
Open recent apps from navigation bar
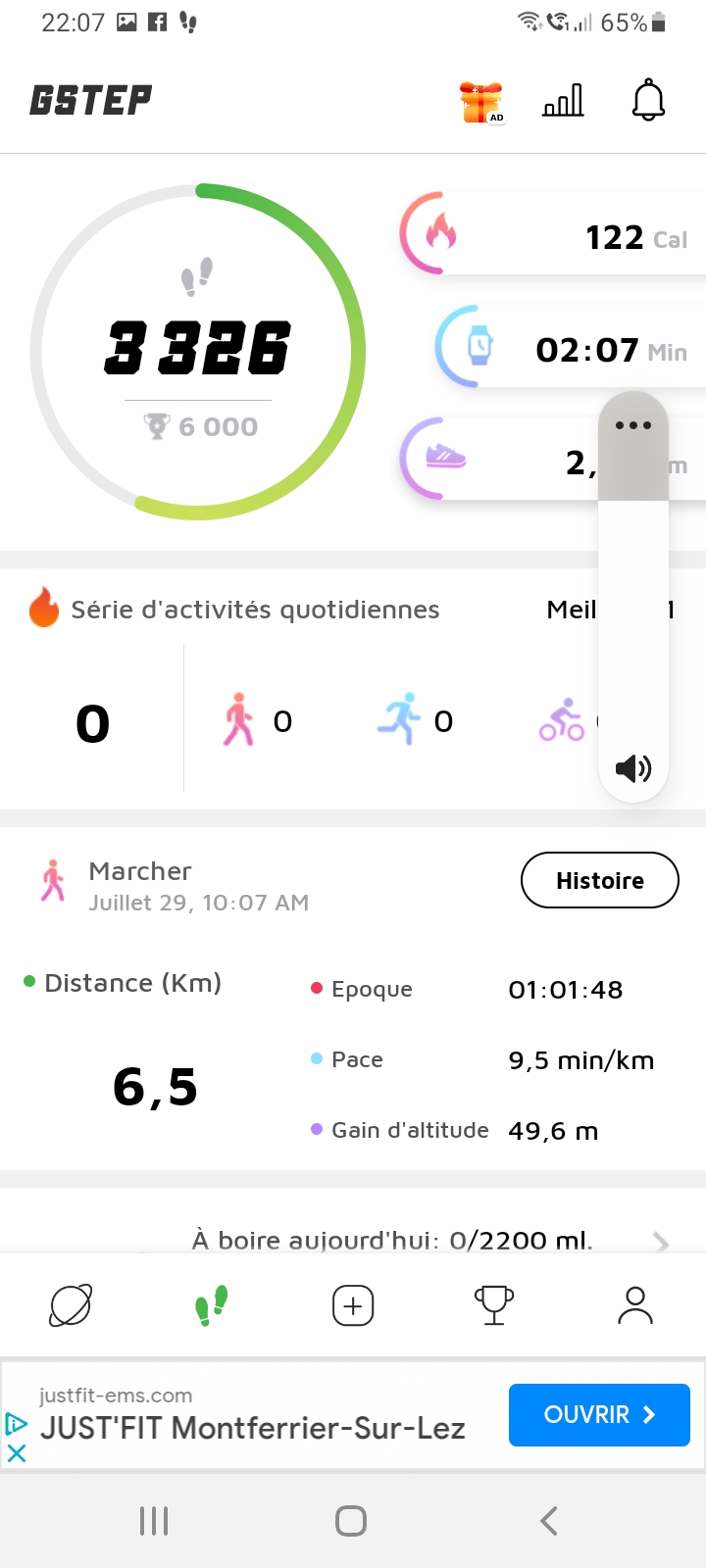pos(154,1521)
